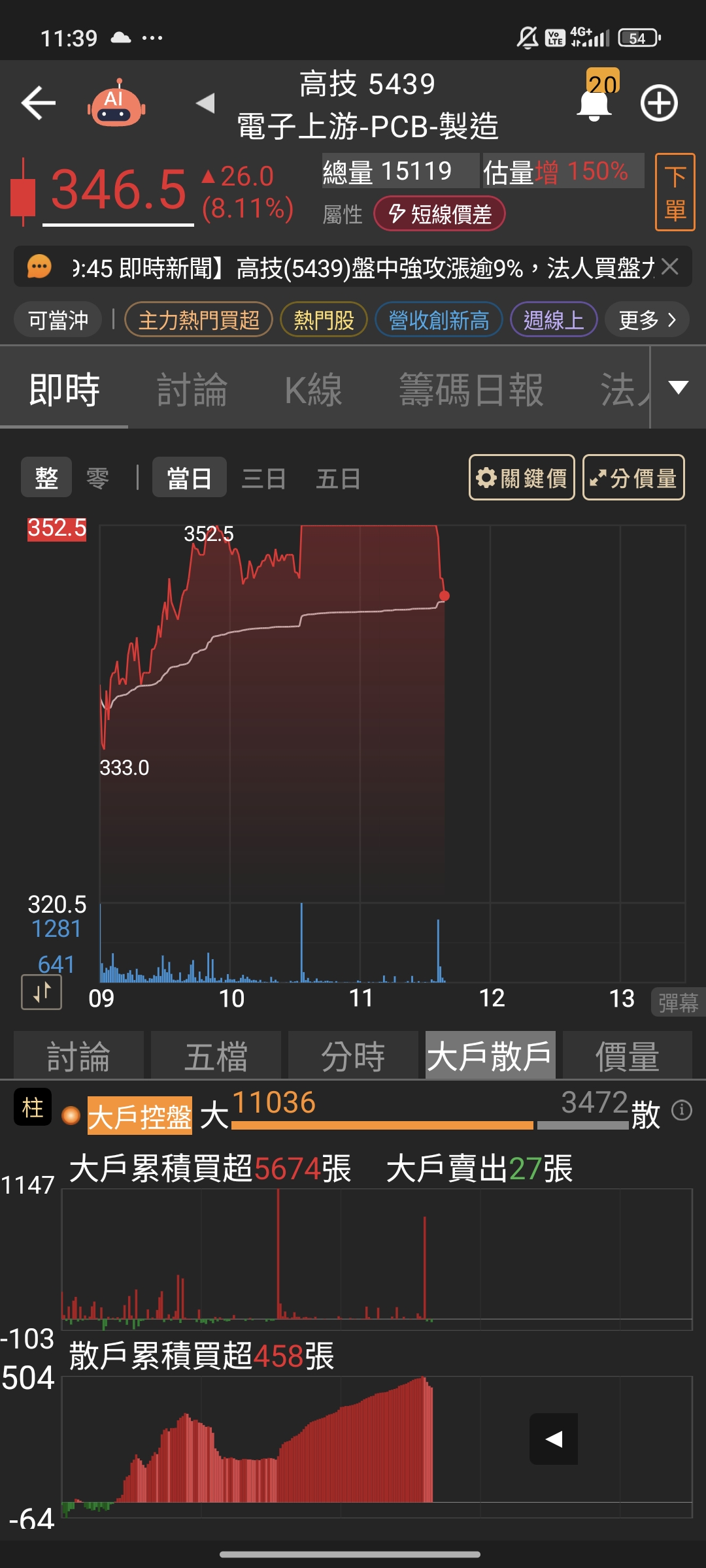Switch to the 五檔 tab
Screen dimensions: 706x1568
tap(216, 1056)
